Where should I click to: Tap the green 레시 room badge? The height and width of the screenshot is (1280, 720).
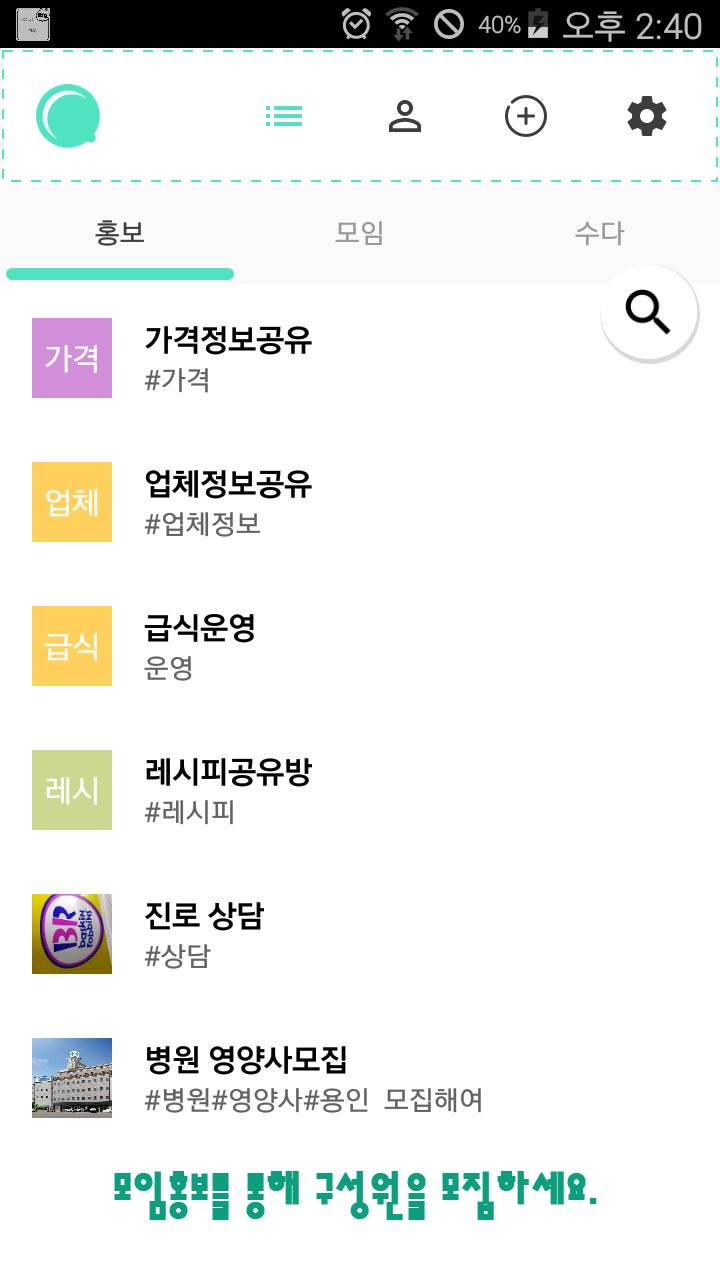pos(71,790)
